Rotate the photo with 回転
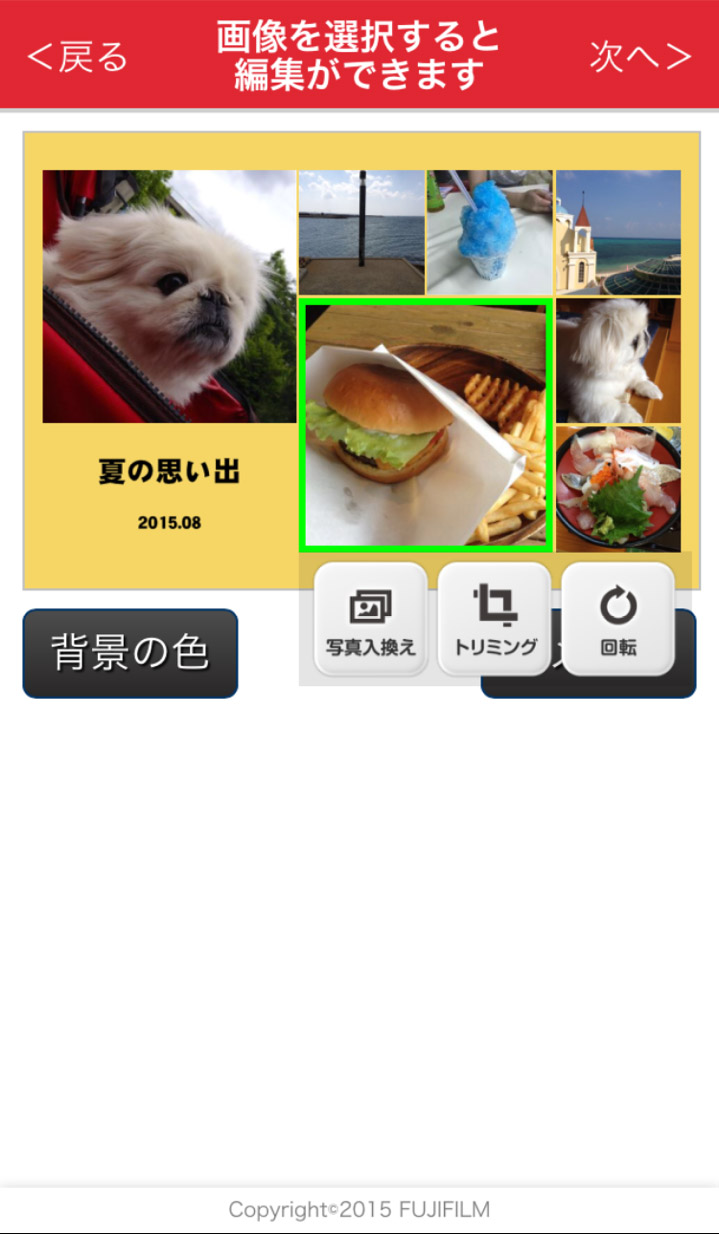Image resolution: width=719 pixels, height=1234 pixels. [x=618, y=620]
